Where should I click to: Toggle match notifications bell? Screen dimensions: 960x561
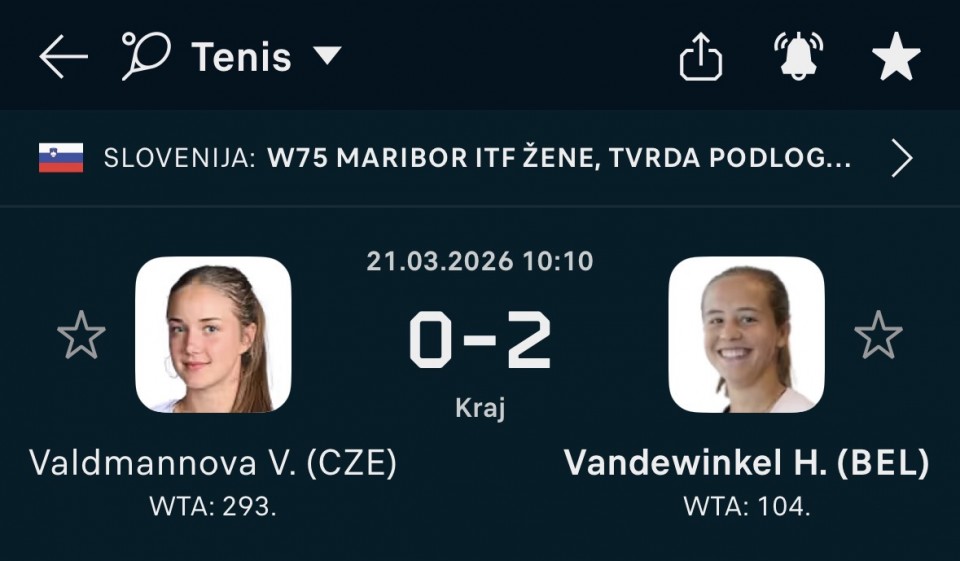coord(798,57)
